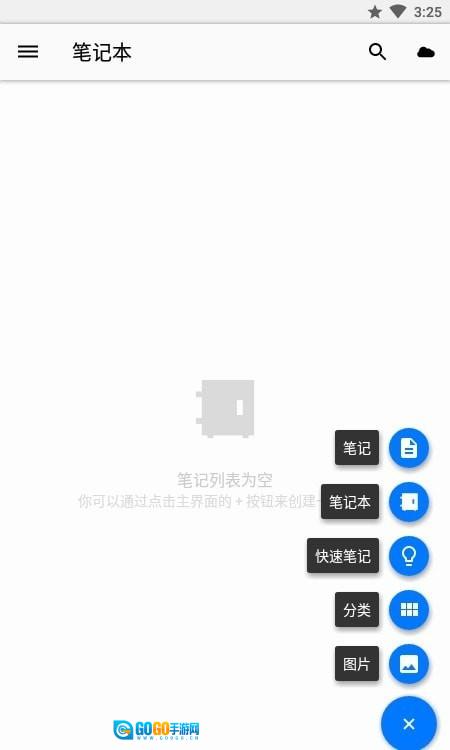Add a 图片 image note
Viewport: 450px width, 750px height.
409,664
